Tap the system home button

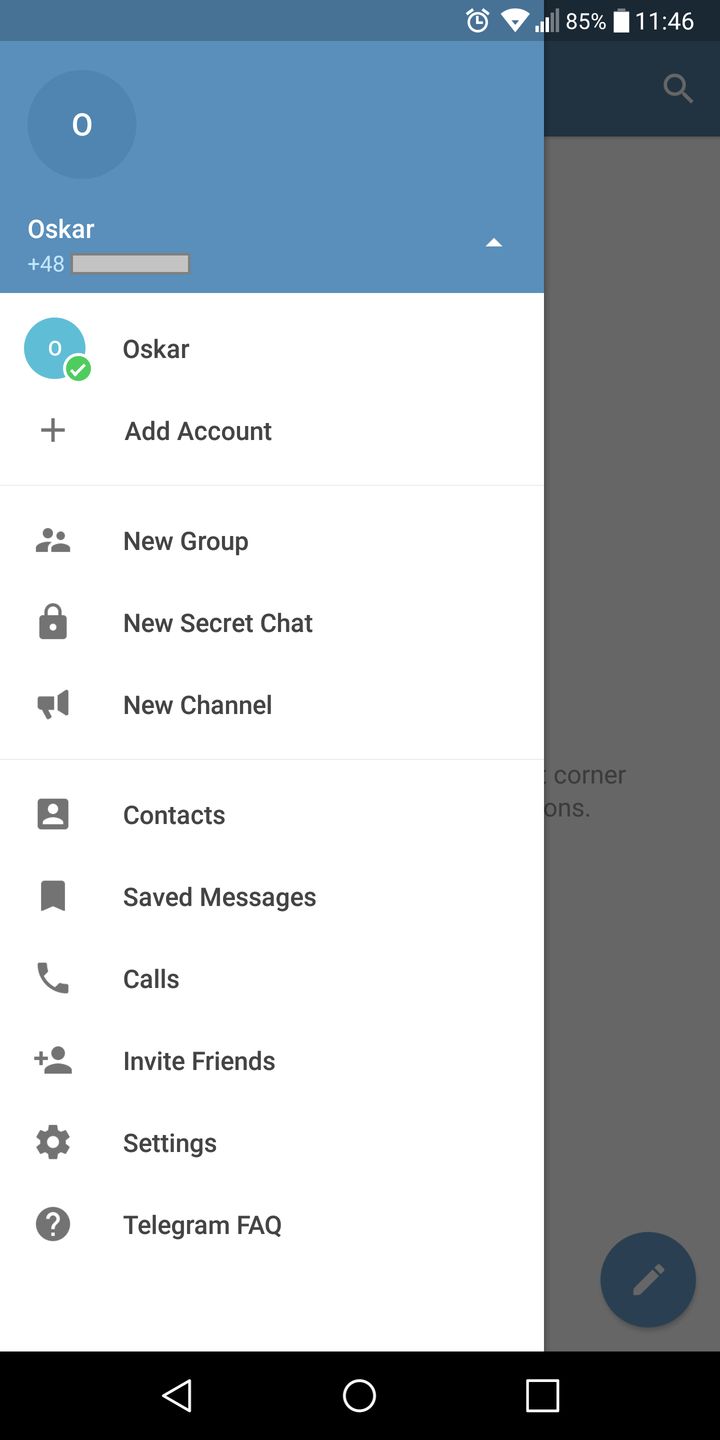(x=359, y=1396)
